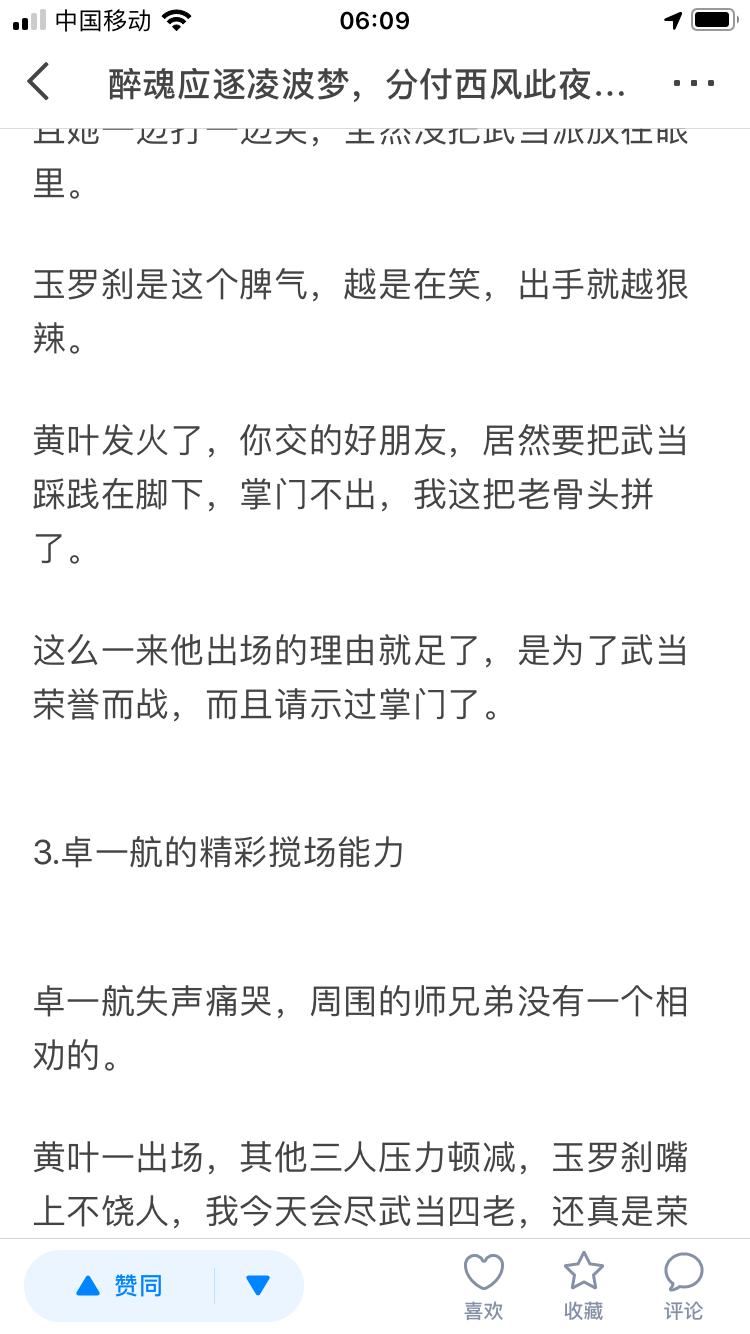Screen dimensions: 750x1334
Task: Open the 评论 comments
Action: coord(683,1285)
